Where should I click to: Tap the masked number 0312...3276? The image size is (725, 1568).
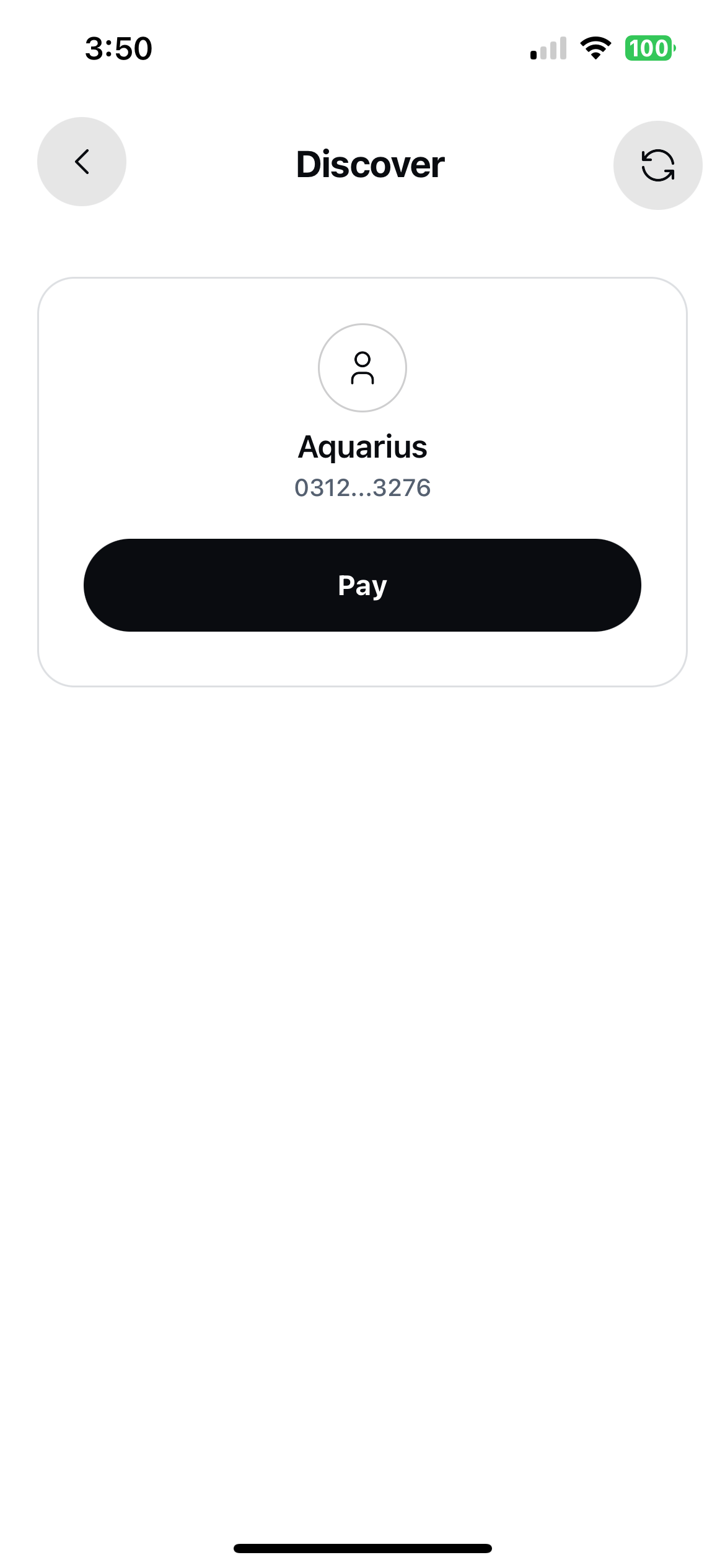(x=362, y=489)
